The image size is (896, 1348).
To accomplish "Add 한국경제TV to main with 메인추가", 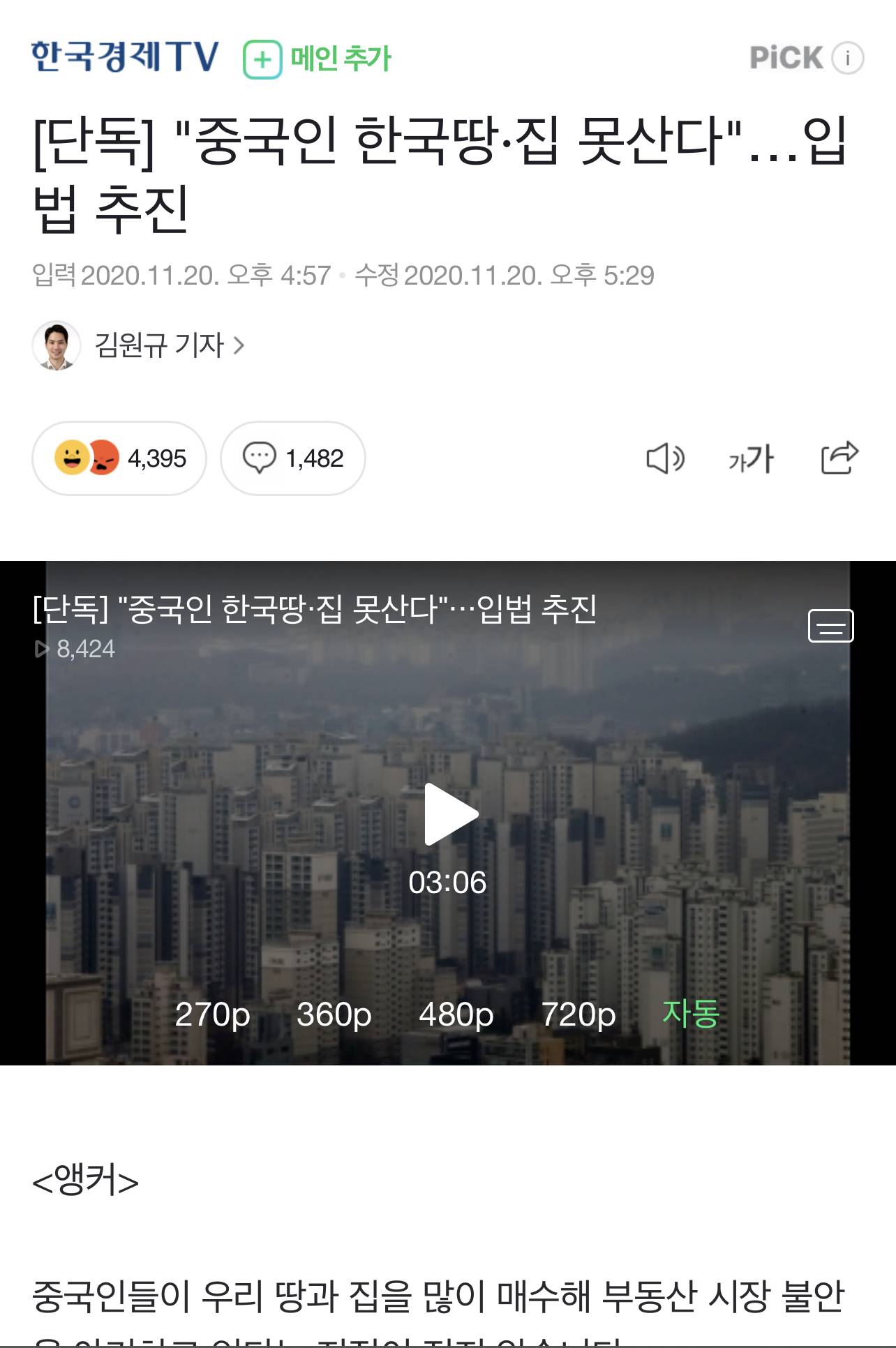I will tap(318, 59).
